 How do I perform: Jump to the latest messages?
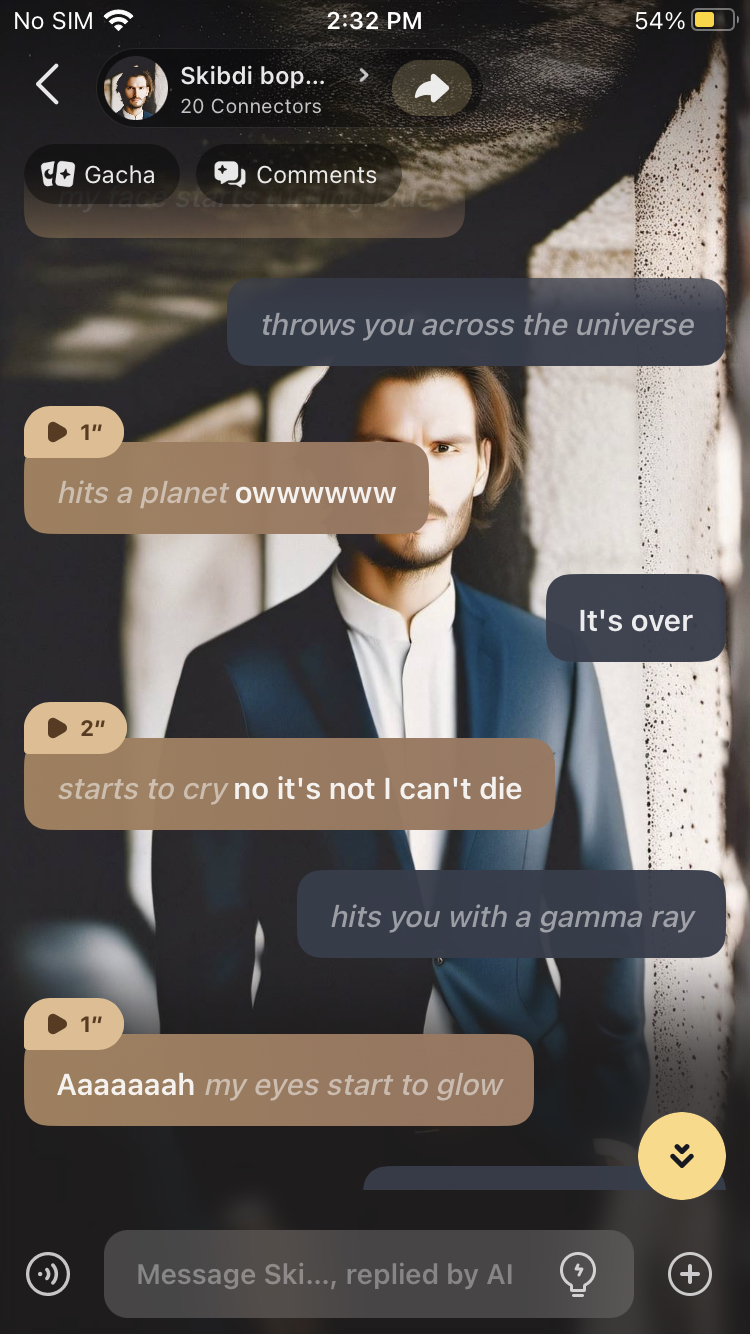[681, 1156]
